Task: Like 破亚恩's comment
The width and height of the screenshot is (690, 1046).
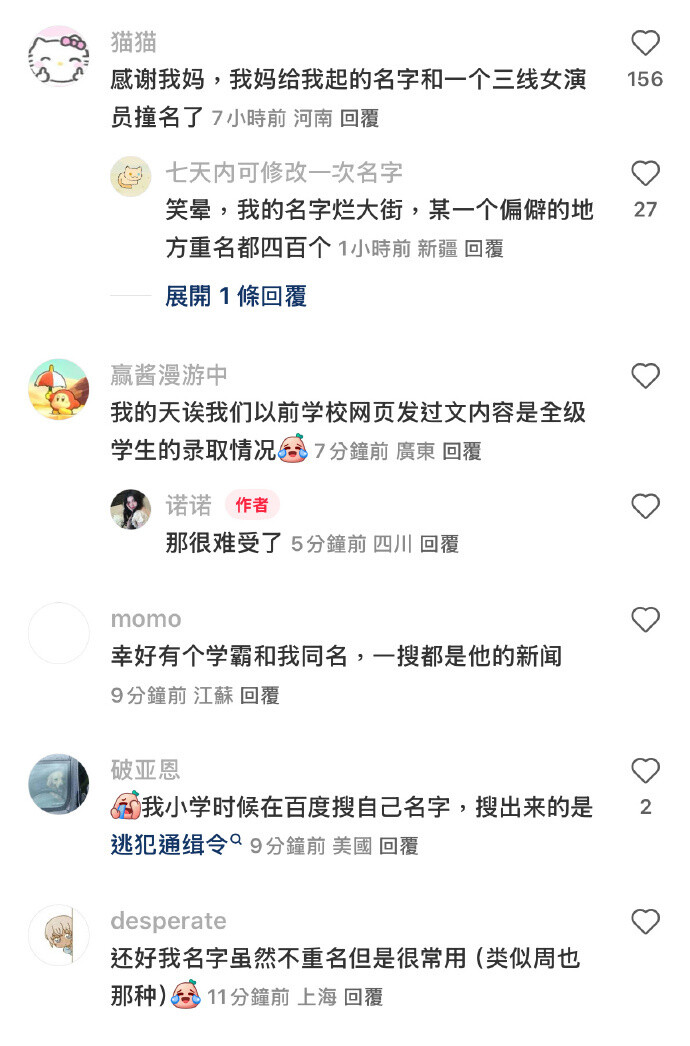Action: [x=646, y=771]
